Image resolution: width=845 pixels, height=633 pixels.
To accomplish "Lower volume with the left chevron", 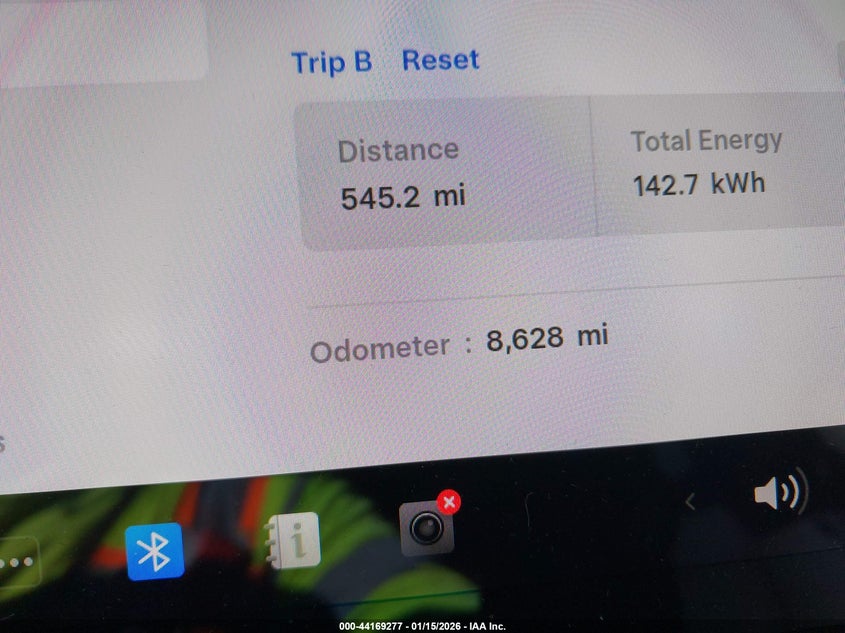I will [690, 502].
